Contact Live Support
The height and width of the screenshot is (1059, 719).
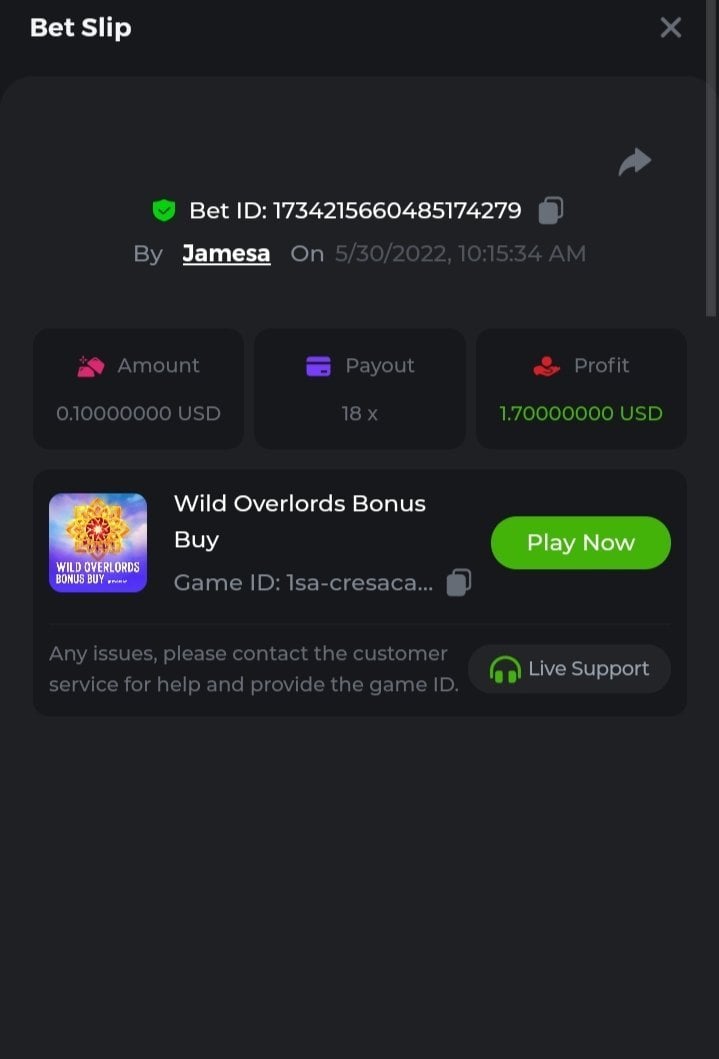(x=569, y=669)
